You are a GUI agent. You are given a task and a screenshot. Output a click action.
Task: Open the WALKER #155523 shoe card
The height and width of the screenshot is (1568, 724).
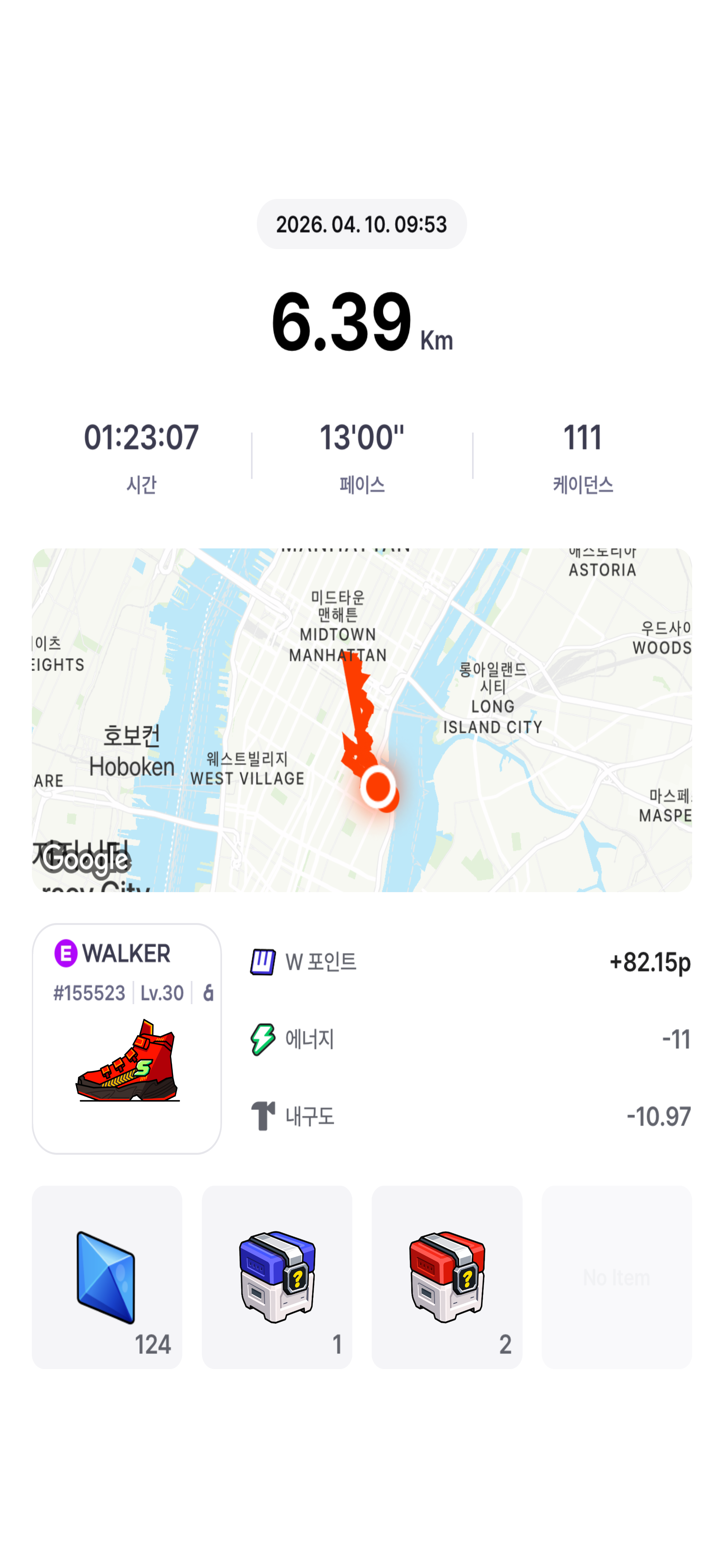(126, 1039)
